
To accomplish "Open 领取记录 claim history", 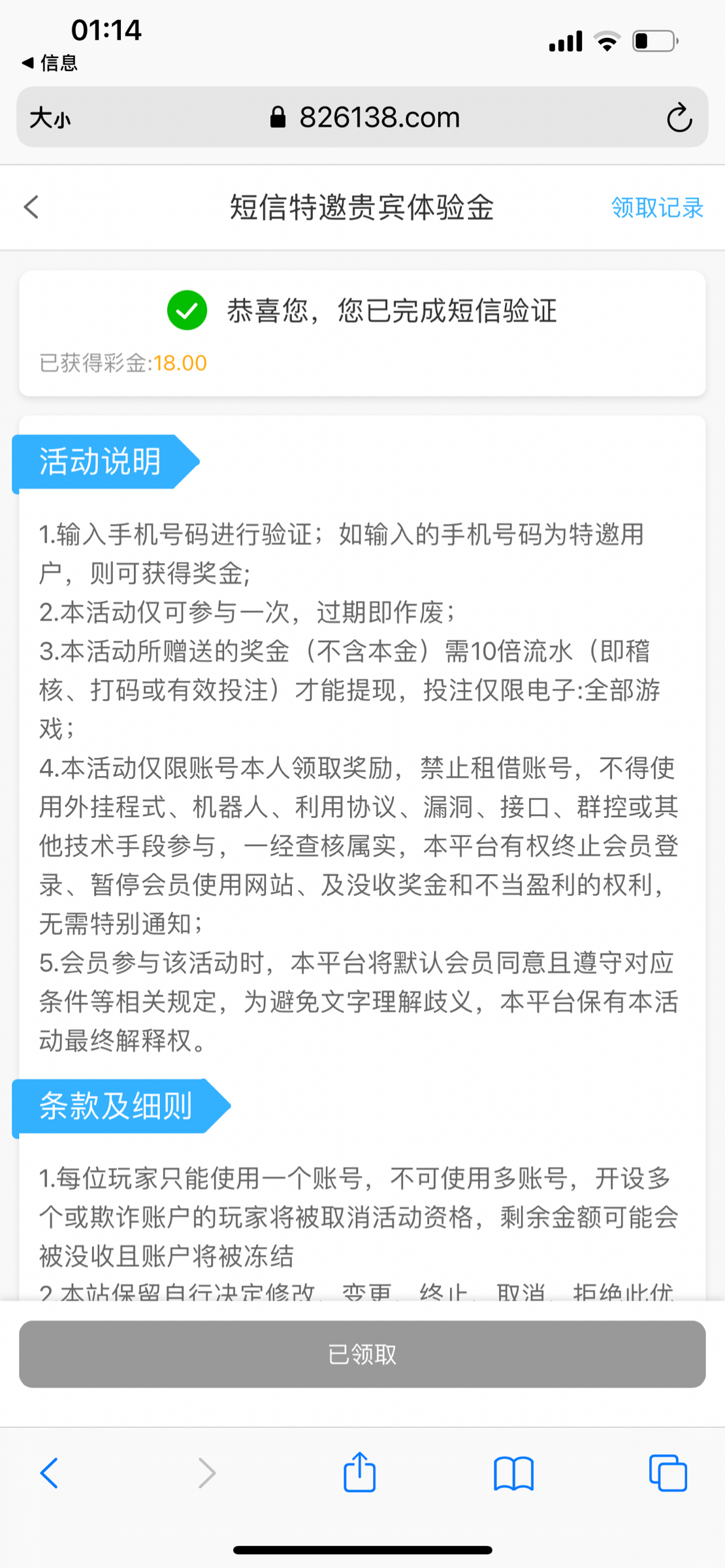I will tap(656, 208).
